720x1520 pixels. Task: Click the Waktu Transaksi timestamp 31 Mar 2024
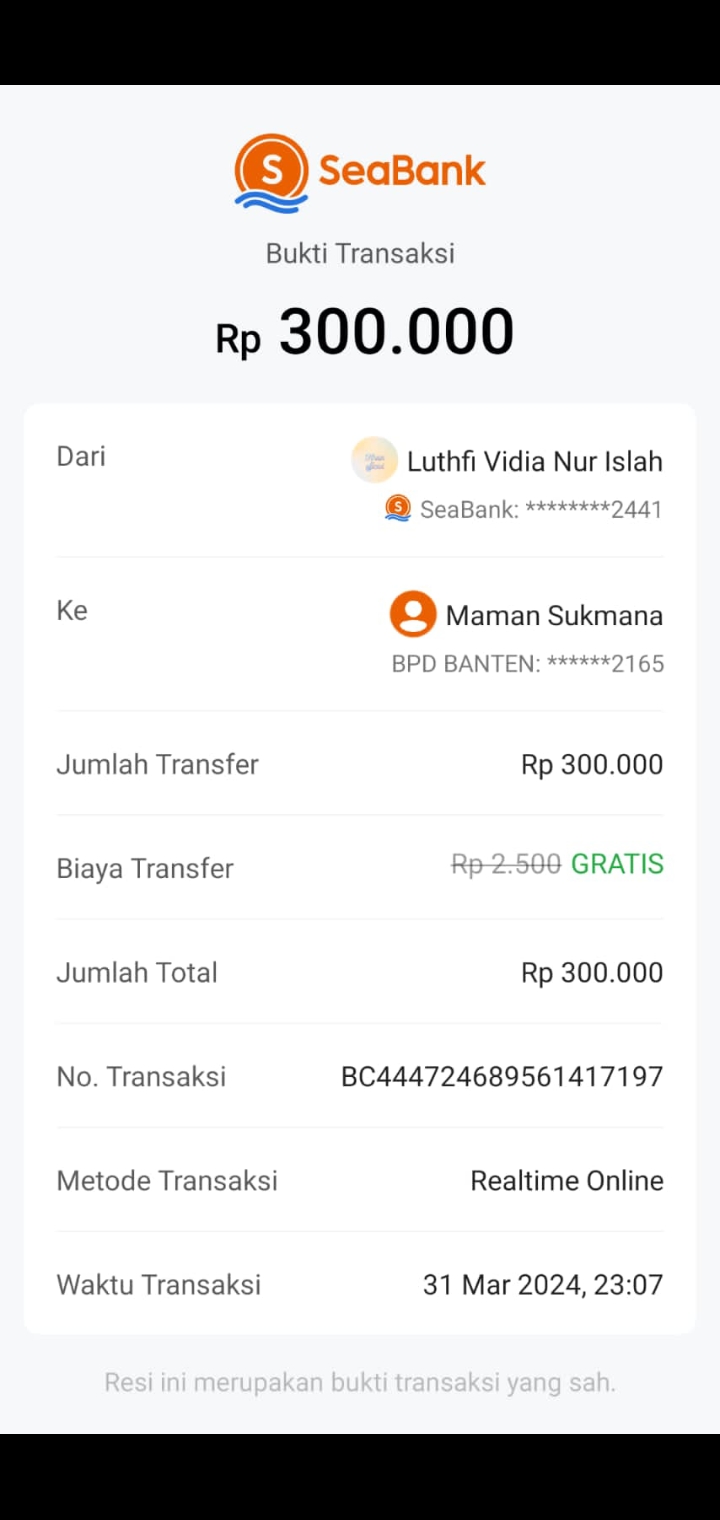(543, 1284)
